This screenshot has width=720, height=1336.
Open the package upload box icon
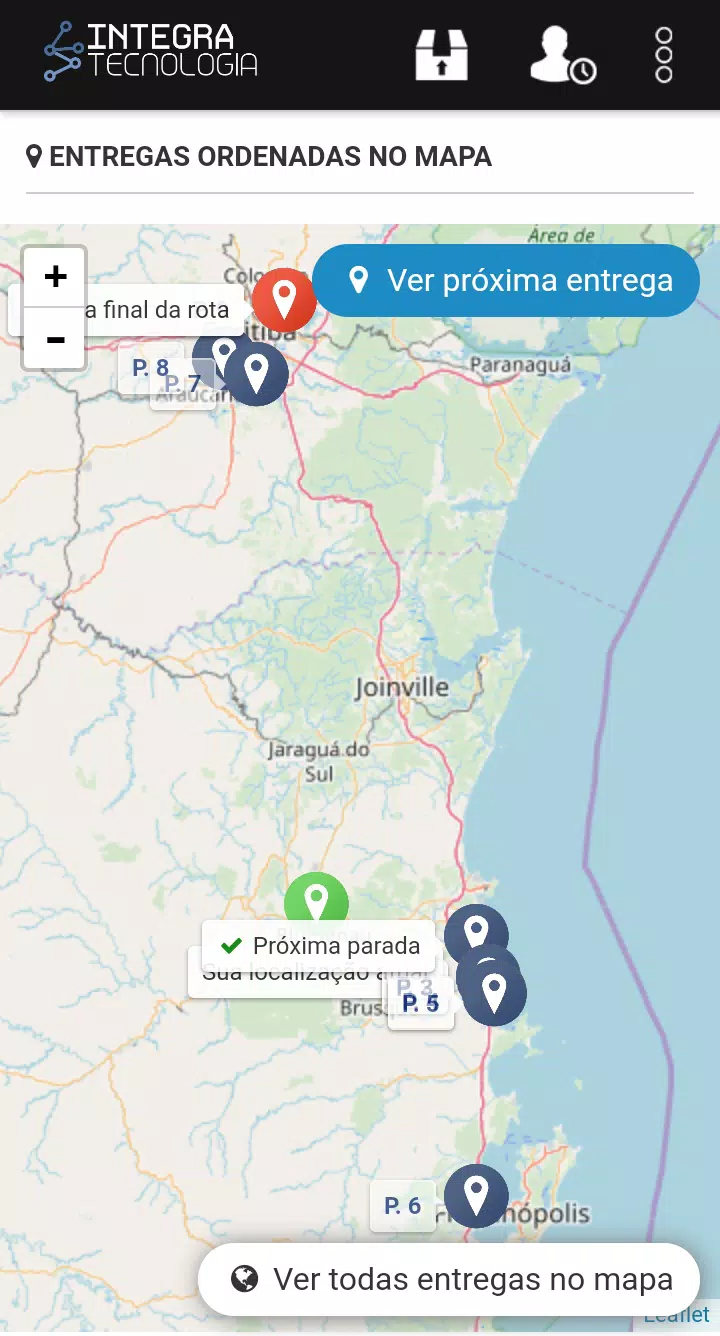(442, 54)
